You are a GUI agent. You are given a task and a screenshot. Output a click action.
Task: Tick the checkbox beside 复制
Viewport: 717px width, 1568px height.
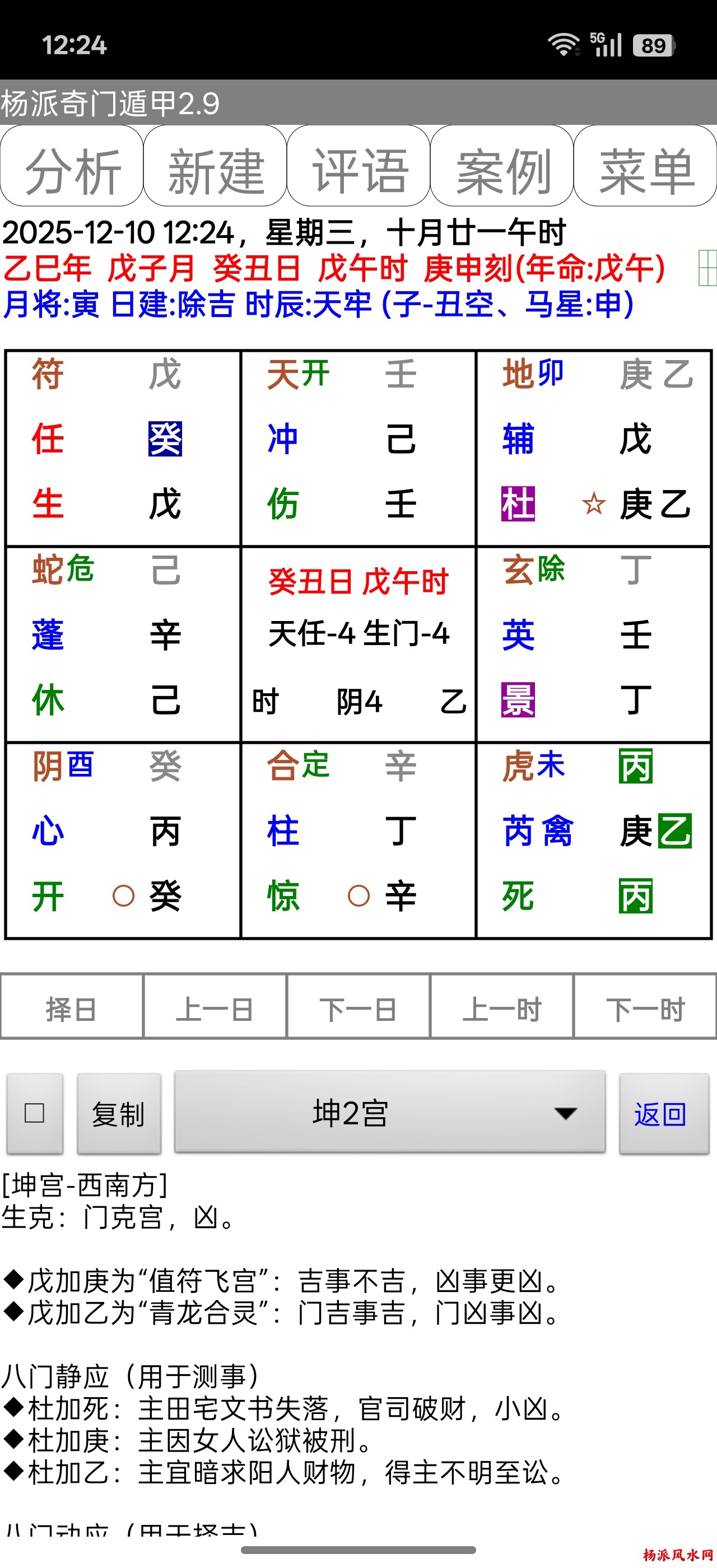35,1113
